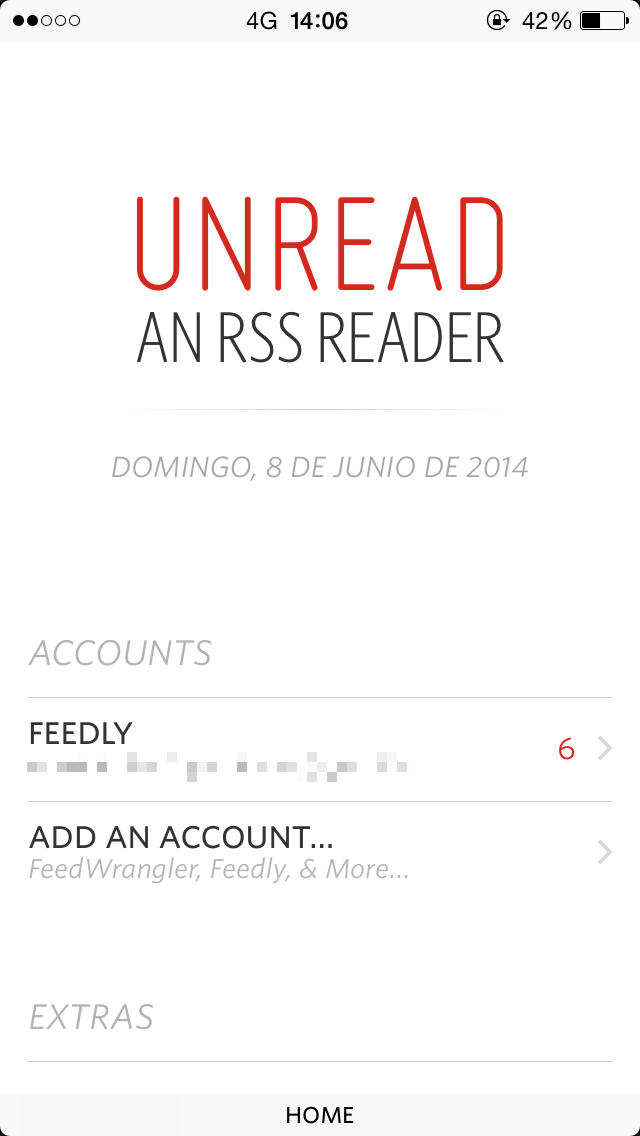Select Add an Account row
This screenshot has width=640, height=1136.
tap(320, 852)
